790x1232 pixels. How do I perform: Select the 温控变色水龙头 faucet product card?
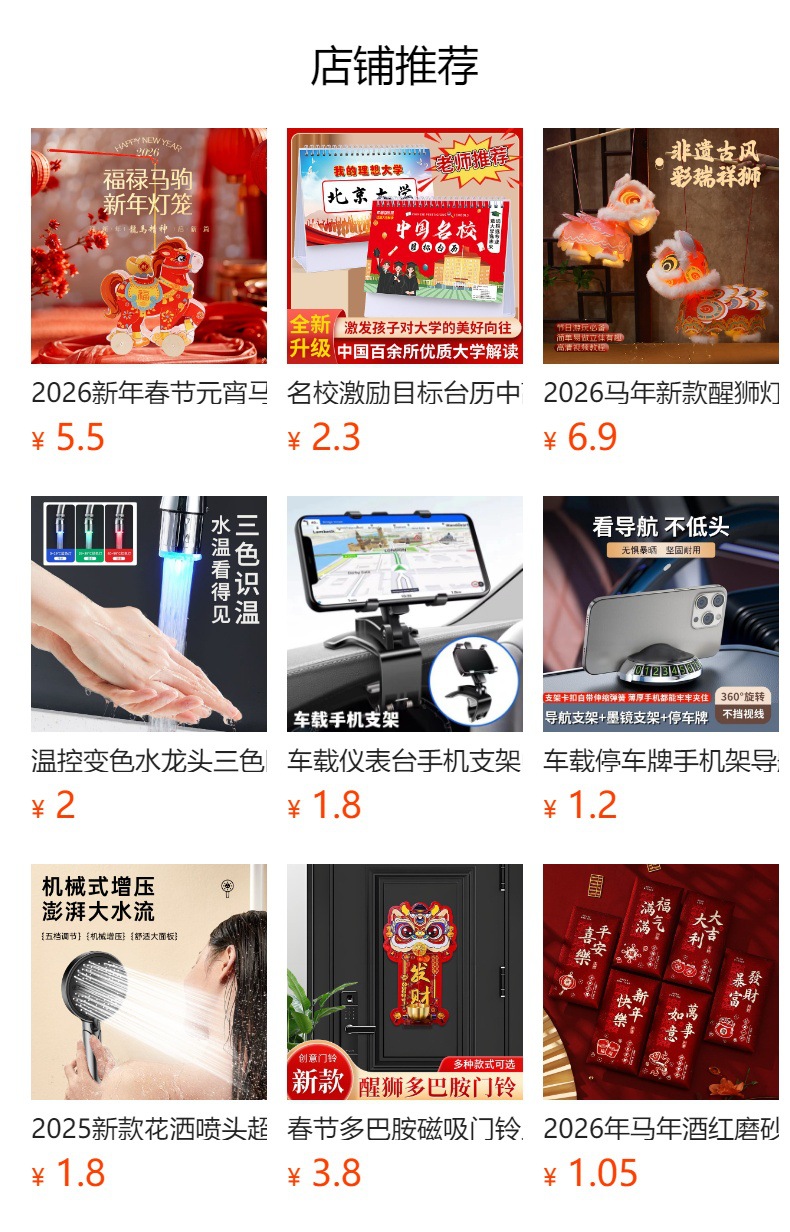click(x=149, y=614)
